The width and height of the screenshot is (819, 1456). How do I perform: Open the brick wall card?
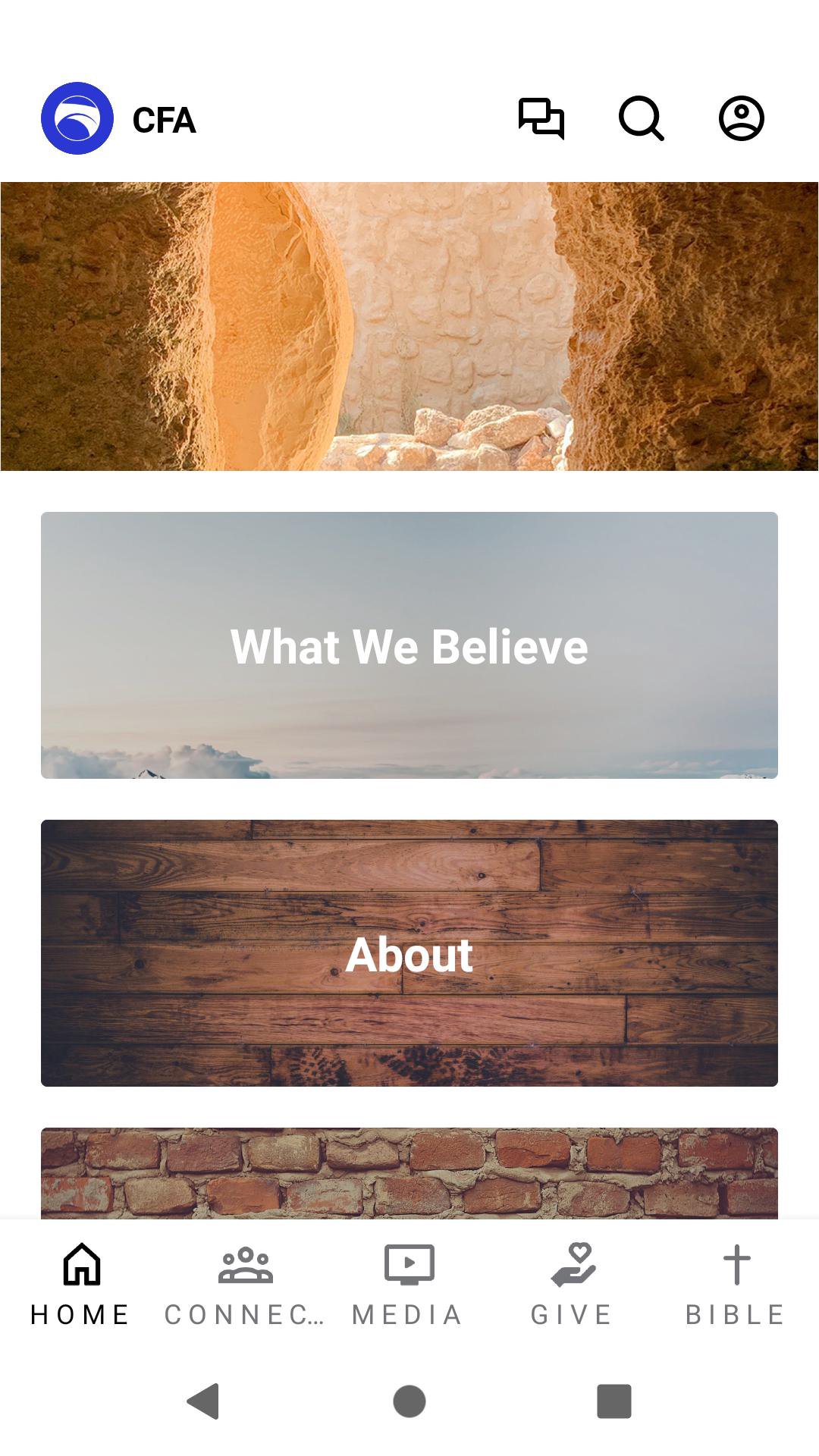(x=409, y=1172)
